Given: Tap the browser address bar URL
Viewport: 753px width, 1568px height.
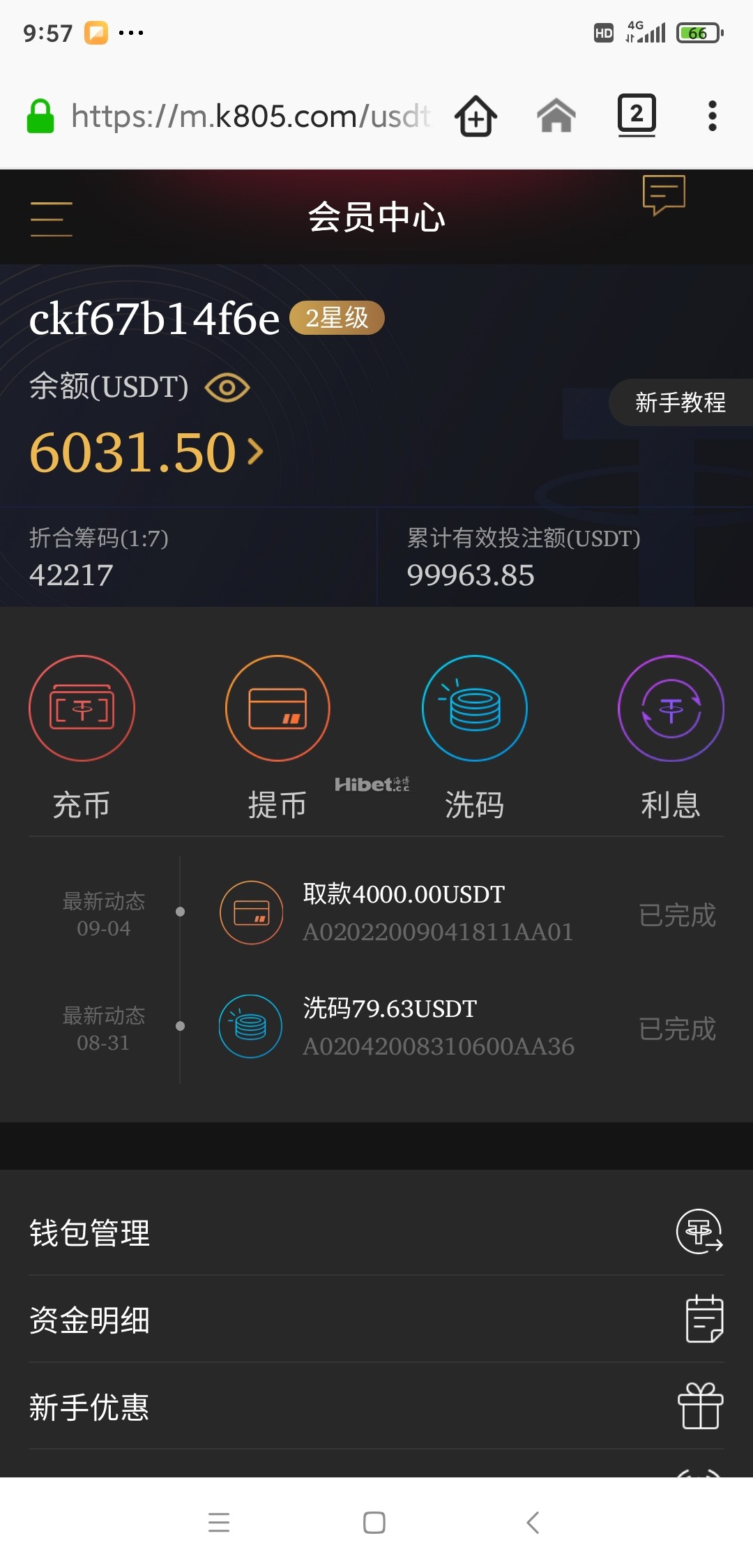Looking at the screenshot, I should coord(251,116).
